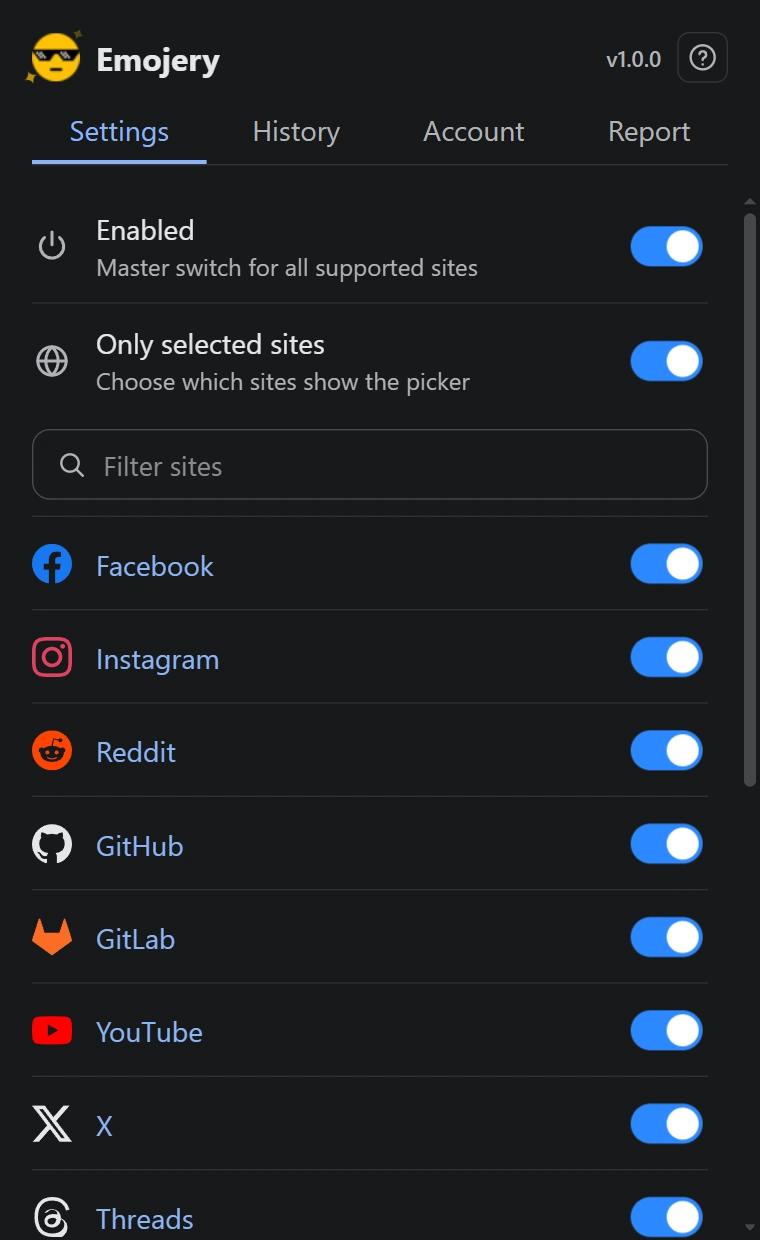Tap the Filter sites search field

point(370,465)
